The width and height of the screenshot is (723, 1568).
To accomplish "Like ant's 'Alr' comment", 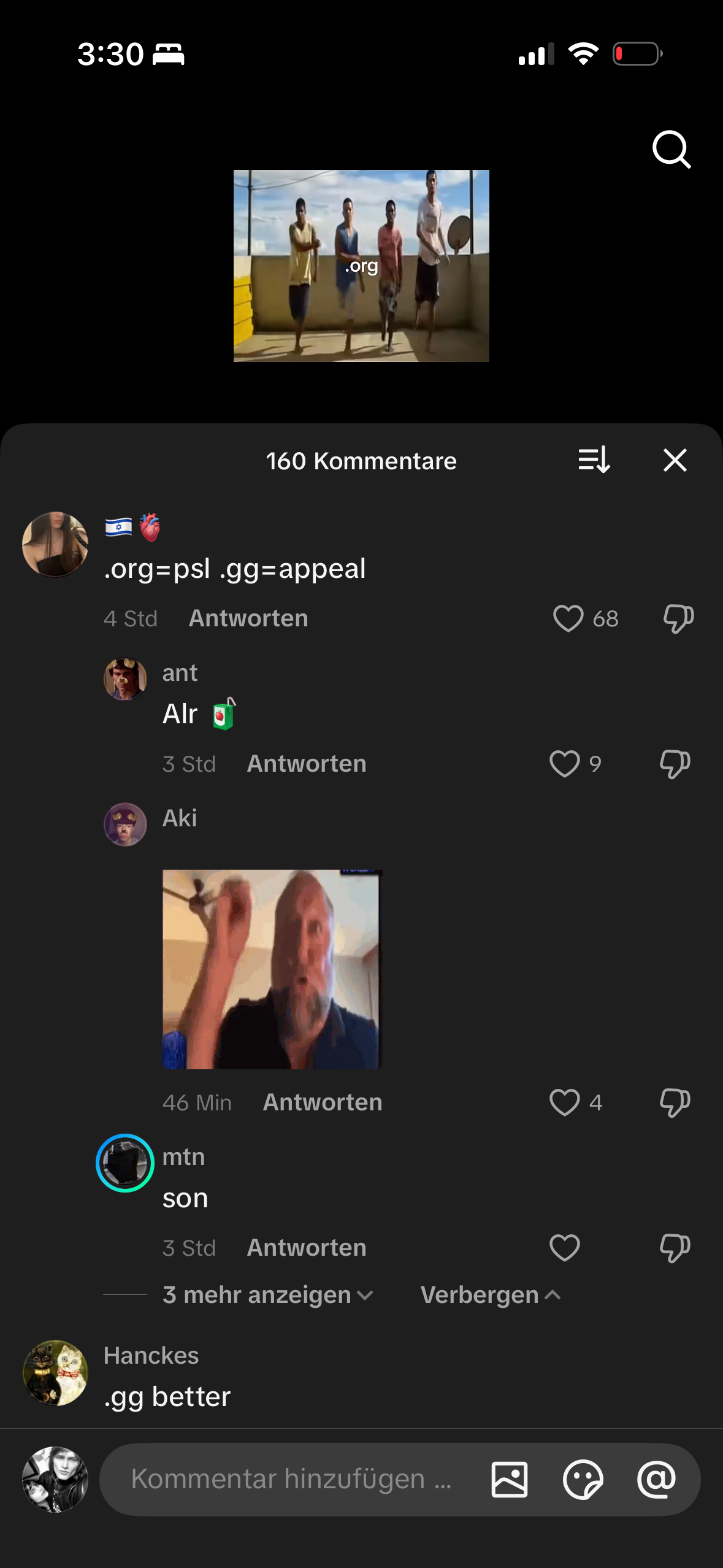I will (x=564, y=764).
